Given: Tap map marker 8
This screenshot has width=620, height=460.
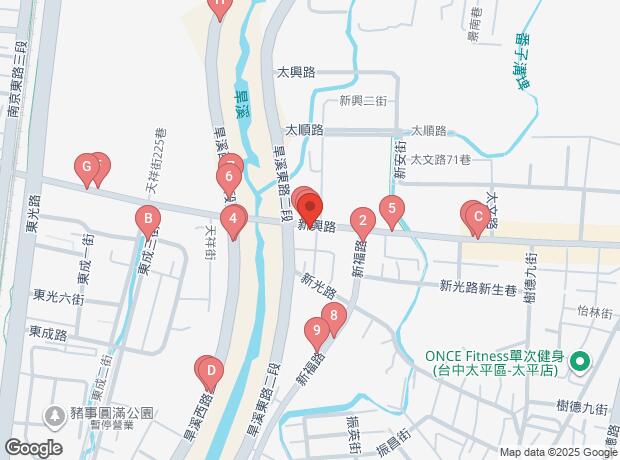Looking at the screenshot, I should 334,316.
